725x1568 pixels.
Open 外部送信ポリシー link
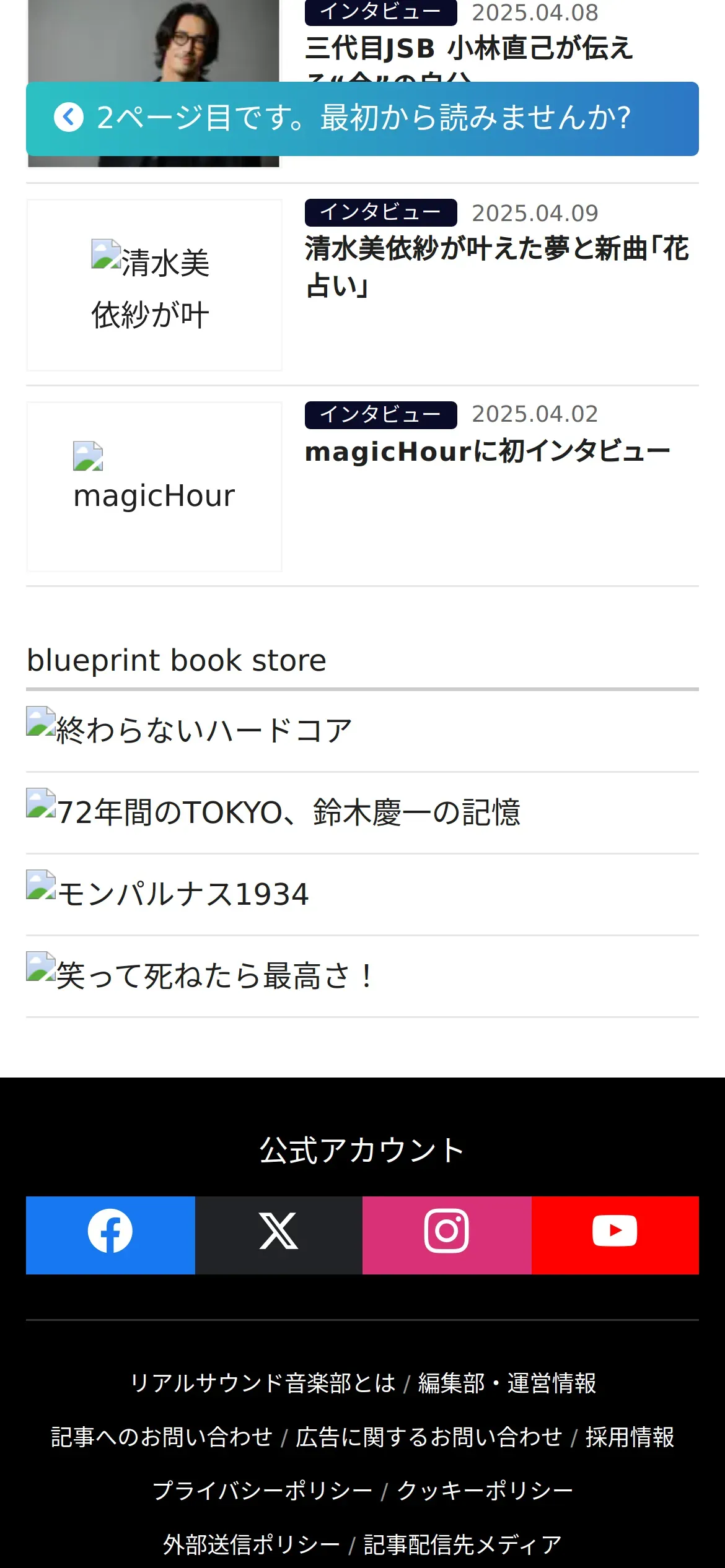tap(252, 1544)
